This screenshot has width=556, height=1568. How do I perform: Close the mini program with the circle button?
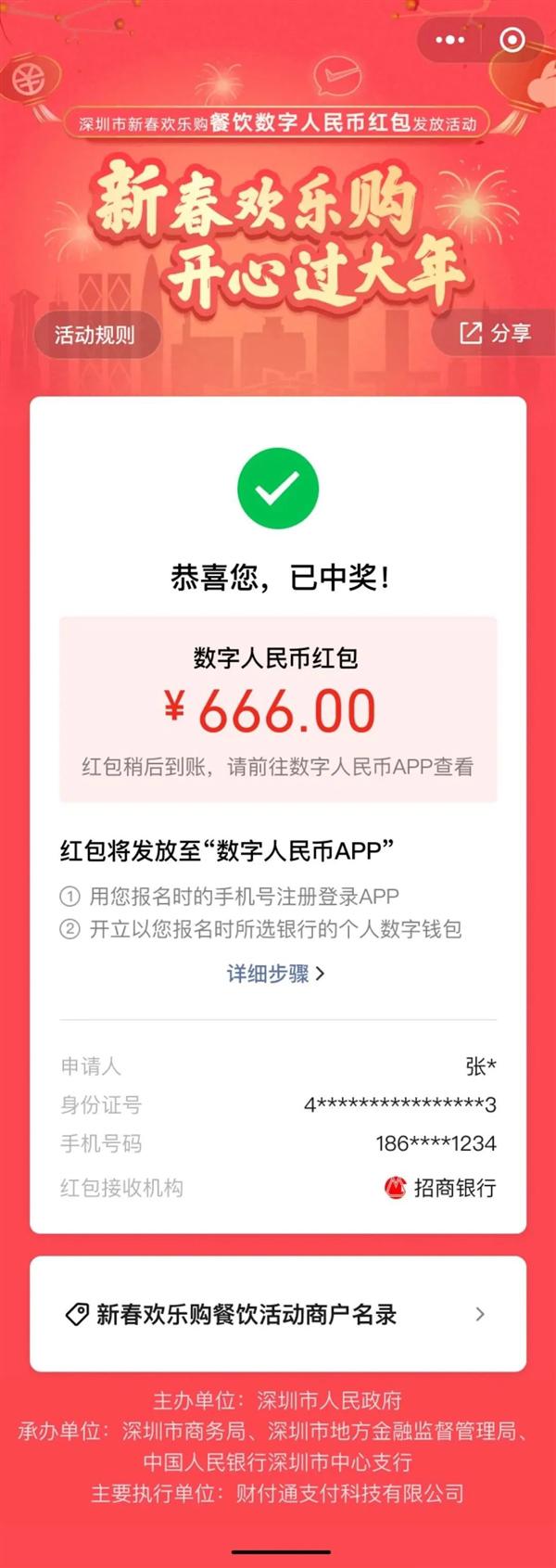[x=512, y=40]
